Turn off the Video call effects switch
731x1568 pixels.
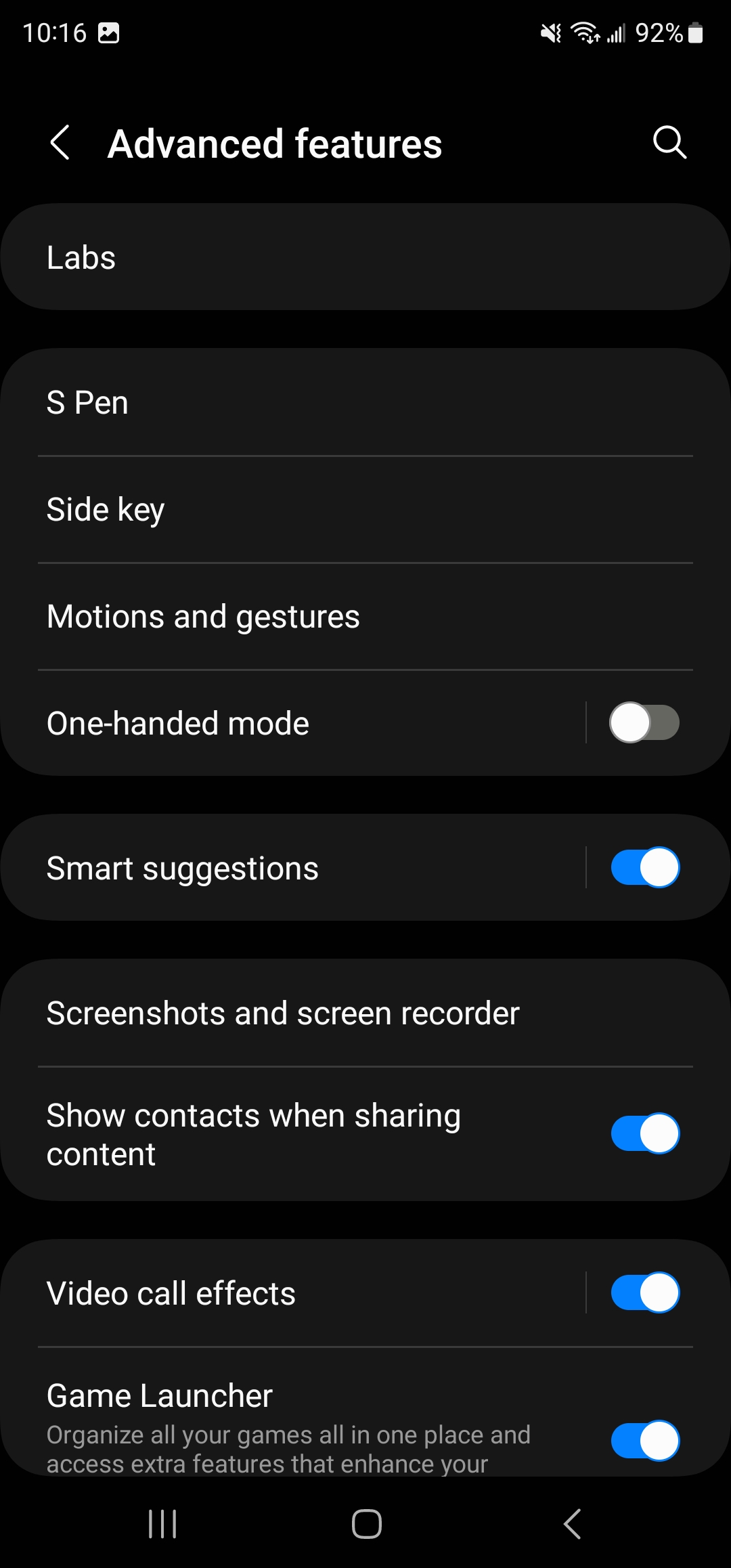pyautogui.click(x=644, y=1292)
